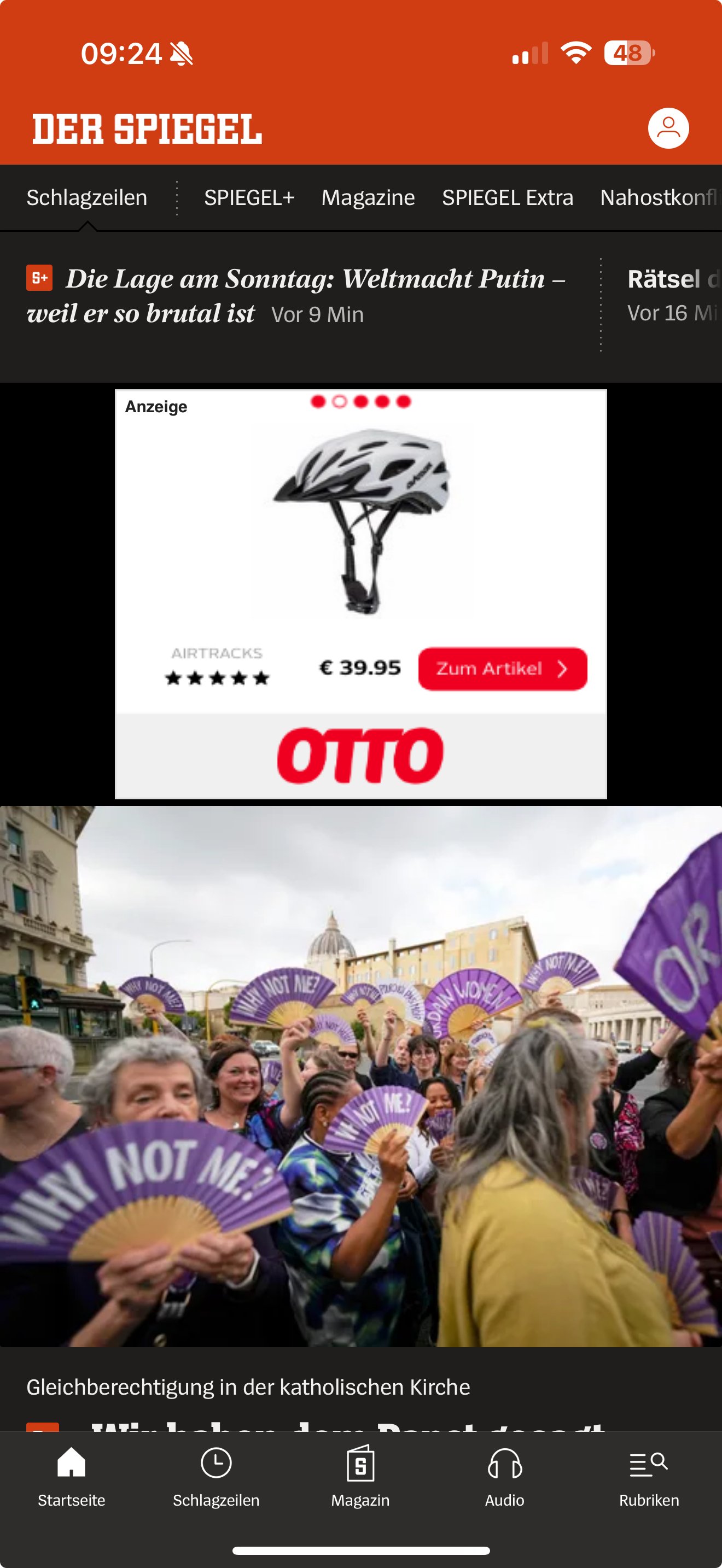Screen dimensions: 722x1568
Task: Open the user profile icon
Action: point(668,128)
